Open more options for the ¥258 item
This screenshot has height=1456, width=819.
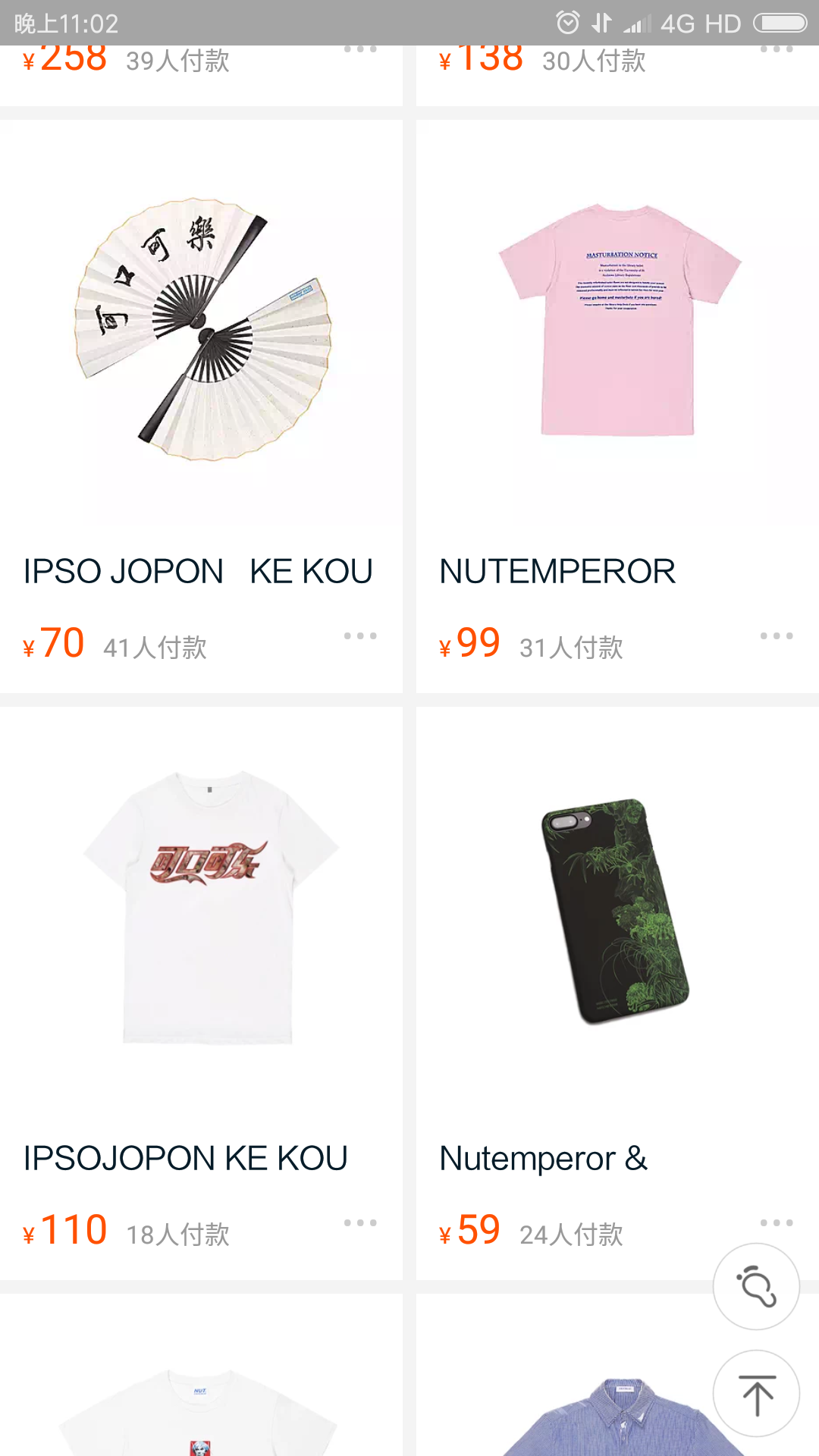click(360, 50)
